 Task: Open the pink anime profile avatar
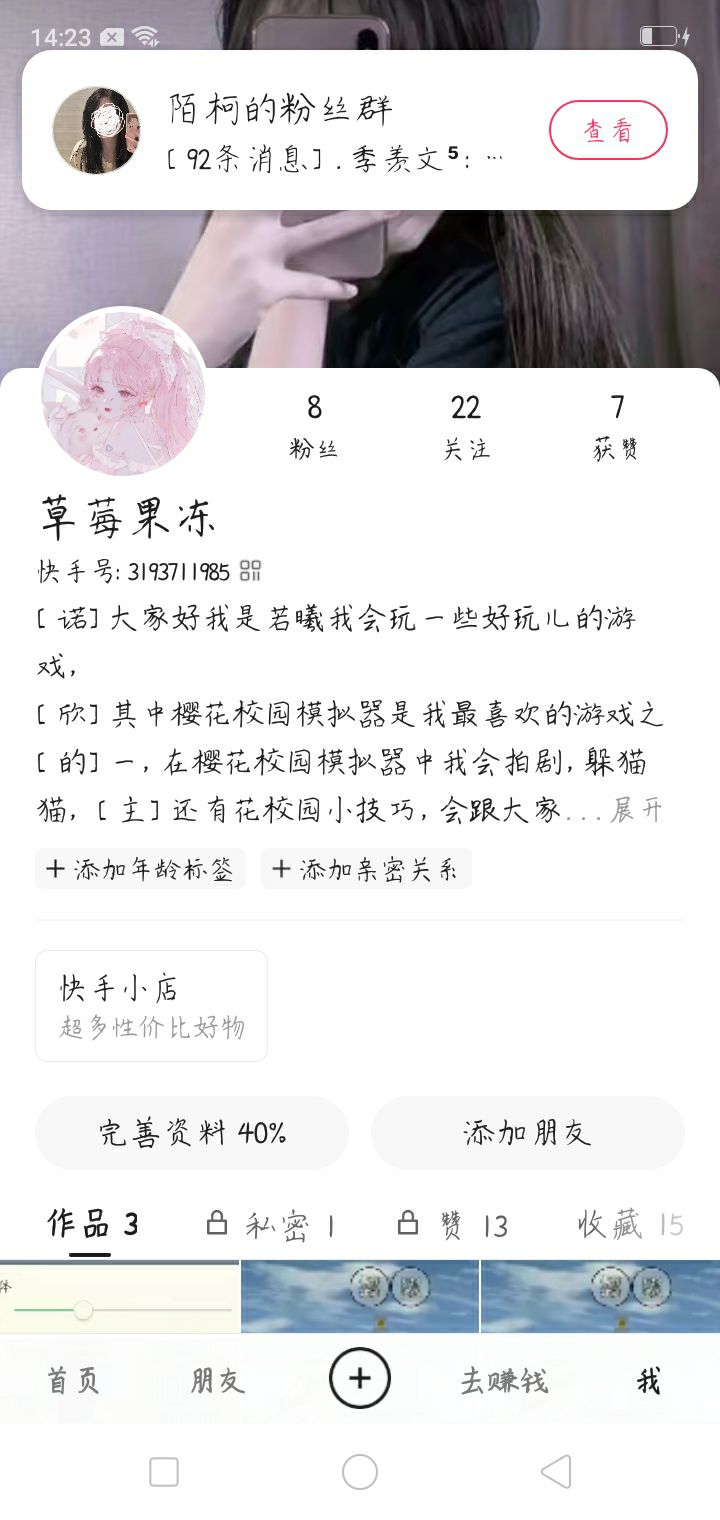point(122,391)
